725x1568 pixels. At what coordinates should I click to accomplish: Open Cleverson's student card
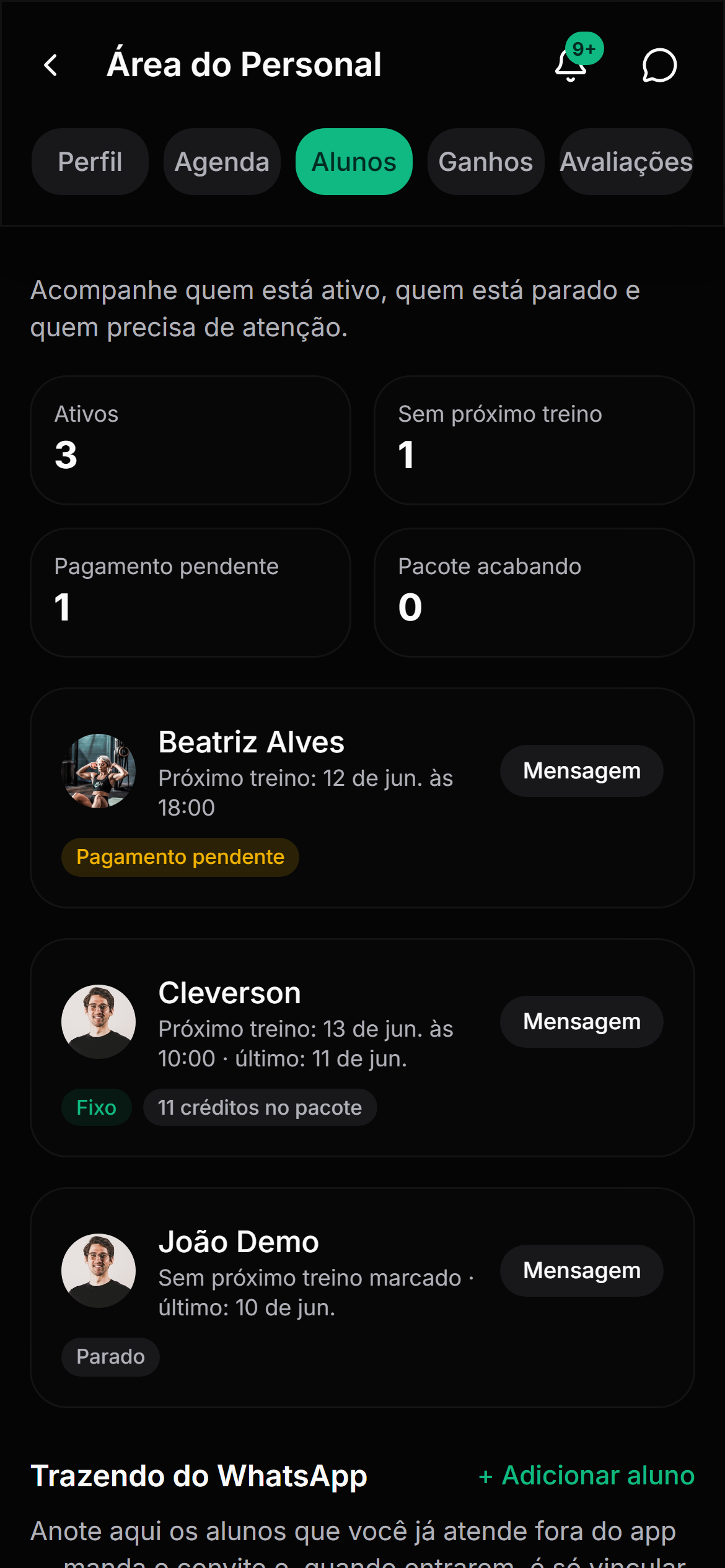pos(362,1048)
